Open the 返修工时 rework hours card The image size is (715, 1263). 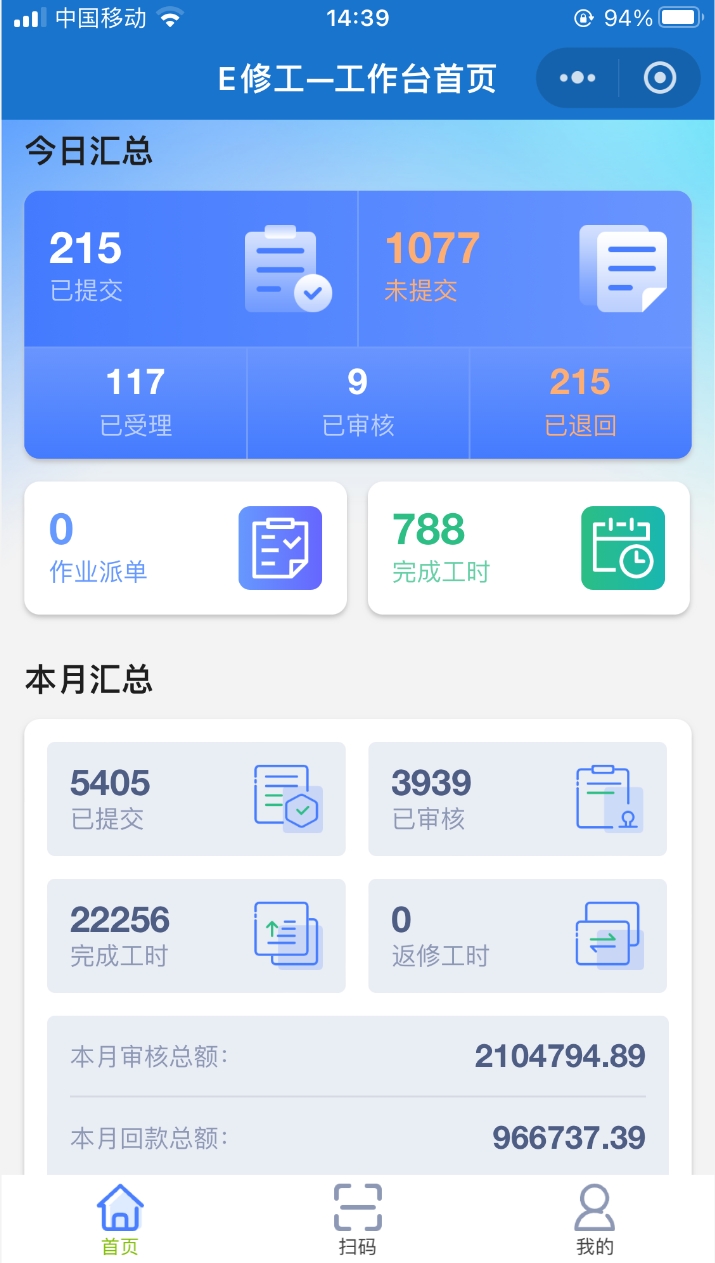point(517,936)
